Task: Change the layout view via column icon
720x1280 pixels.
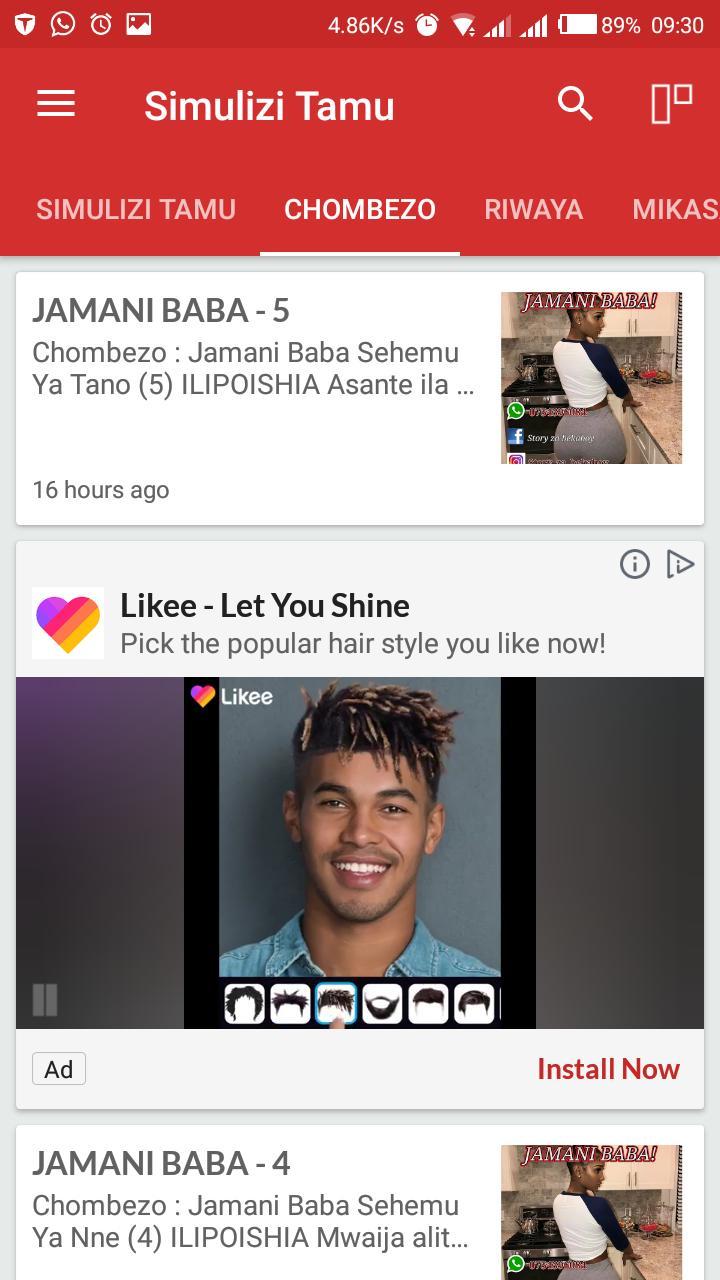Action: [x=671, y=104]
